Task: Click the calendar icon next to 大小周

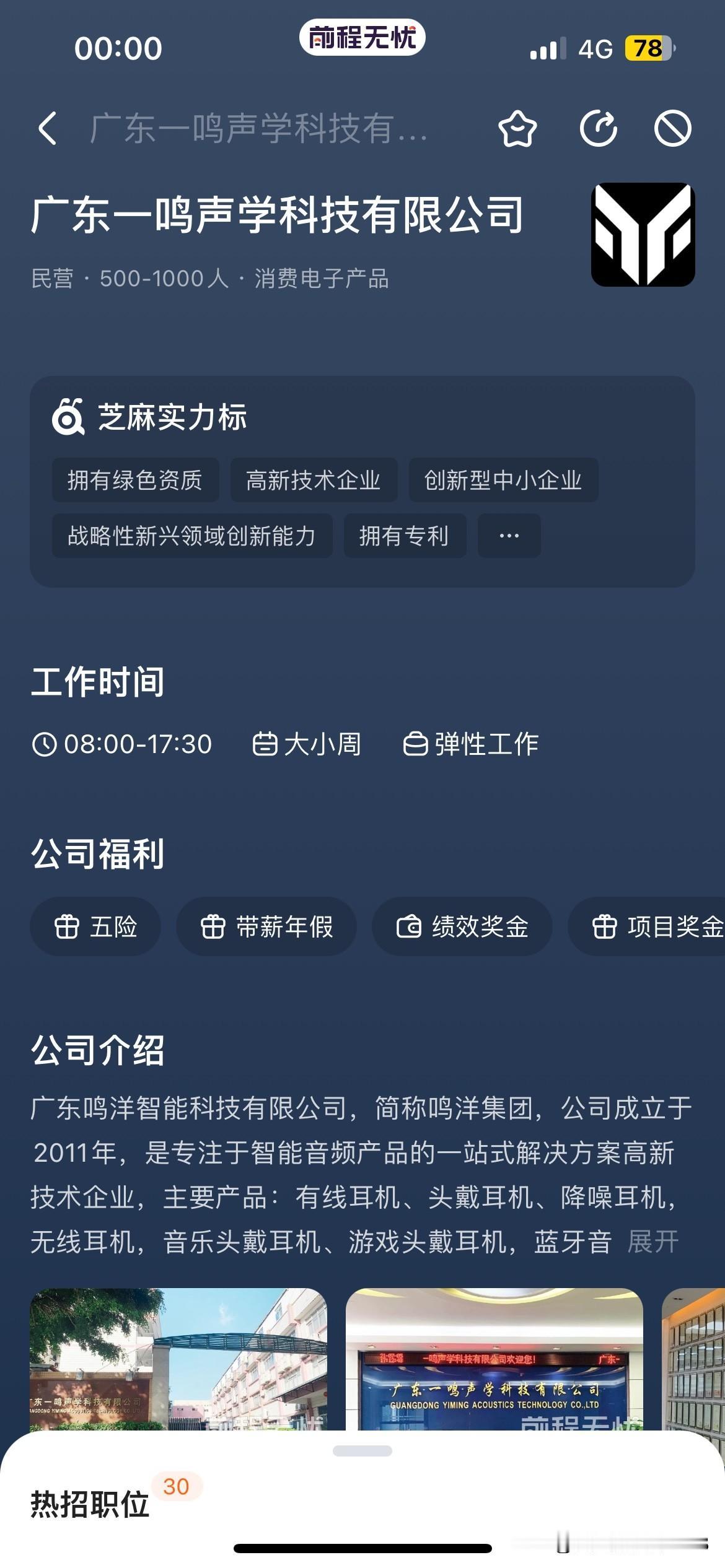Action: 264,744
